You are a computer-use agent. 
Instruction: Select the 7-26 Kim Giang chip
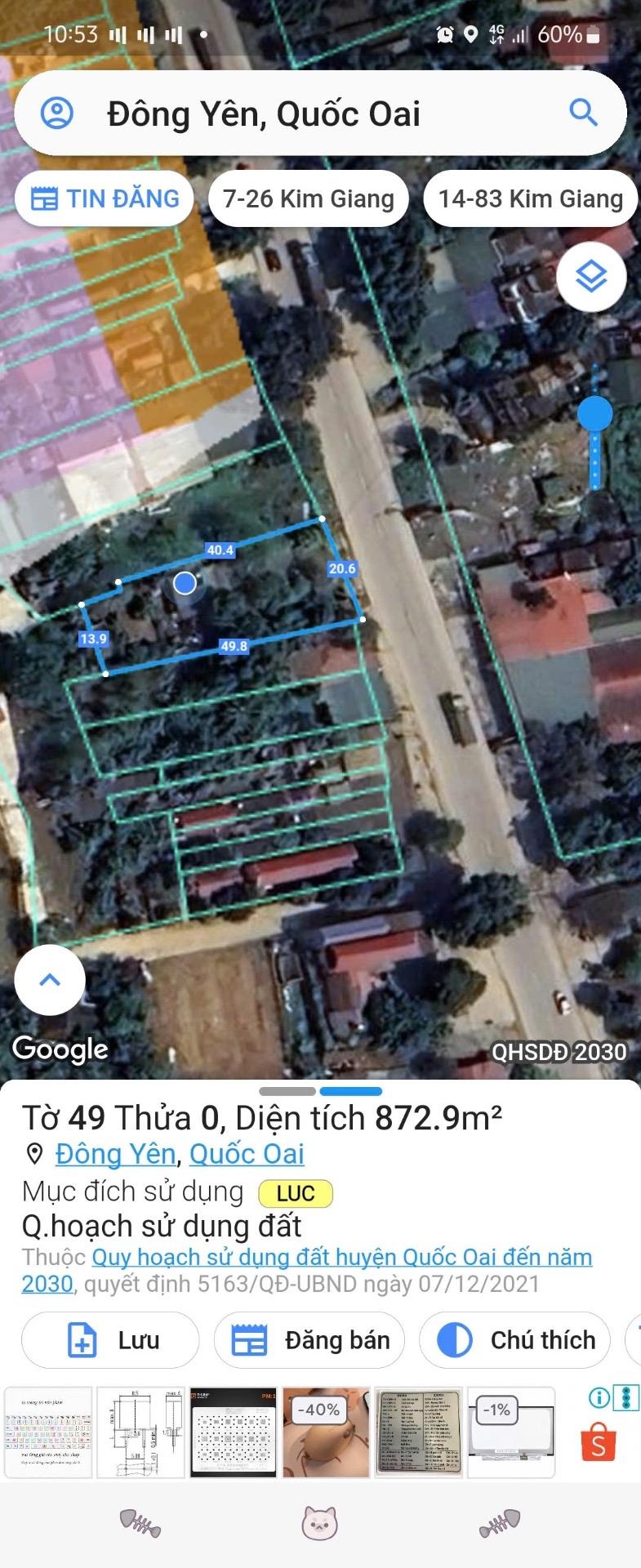308,198
